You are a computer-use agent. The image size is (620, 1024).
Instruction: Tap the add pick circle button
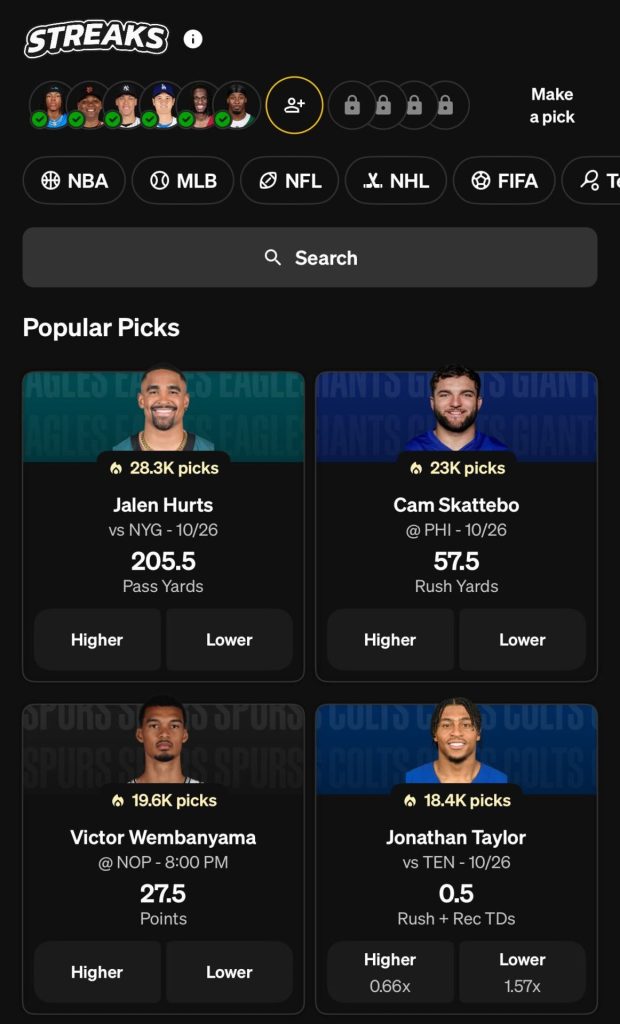pyautogui.click(x=294, y=105)
